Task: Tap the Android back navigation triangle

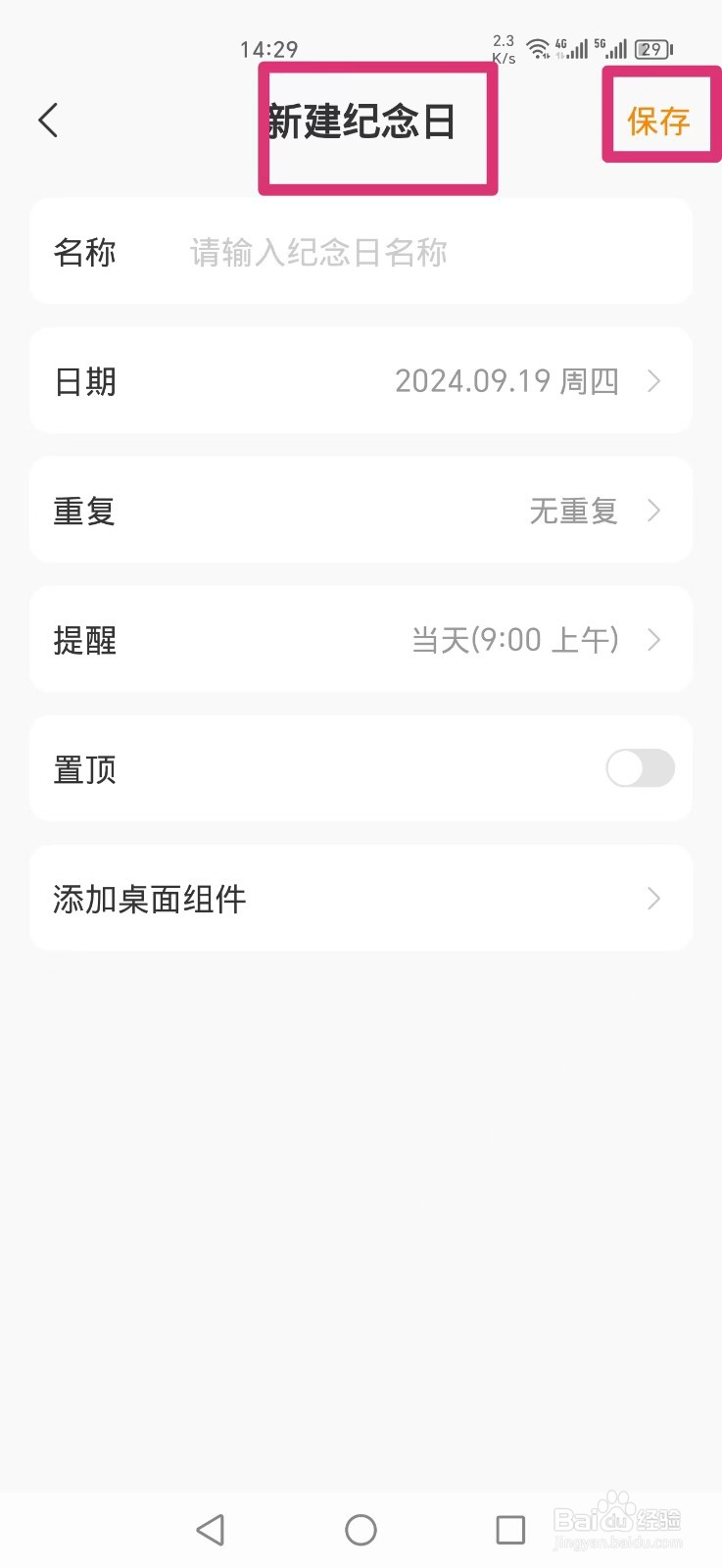Action: pos(212,1529)
